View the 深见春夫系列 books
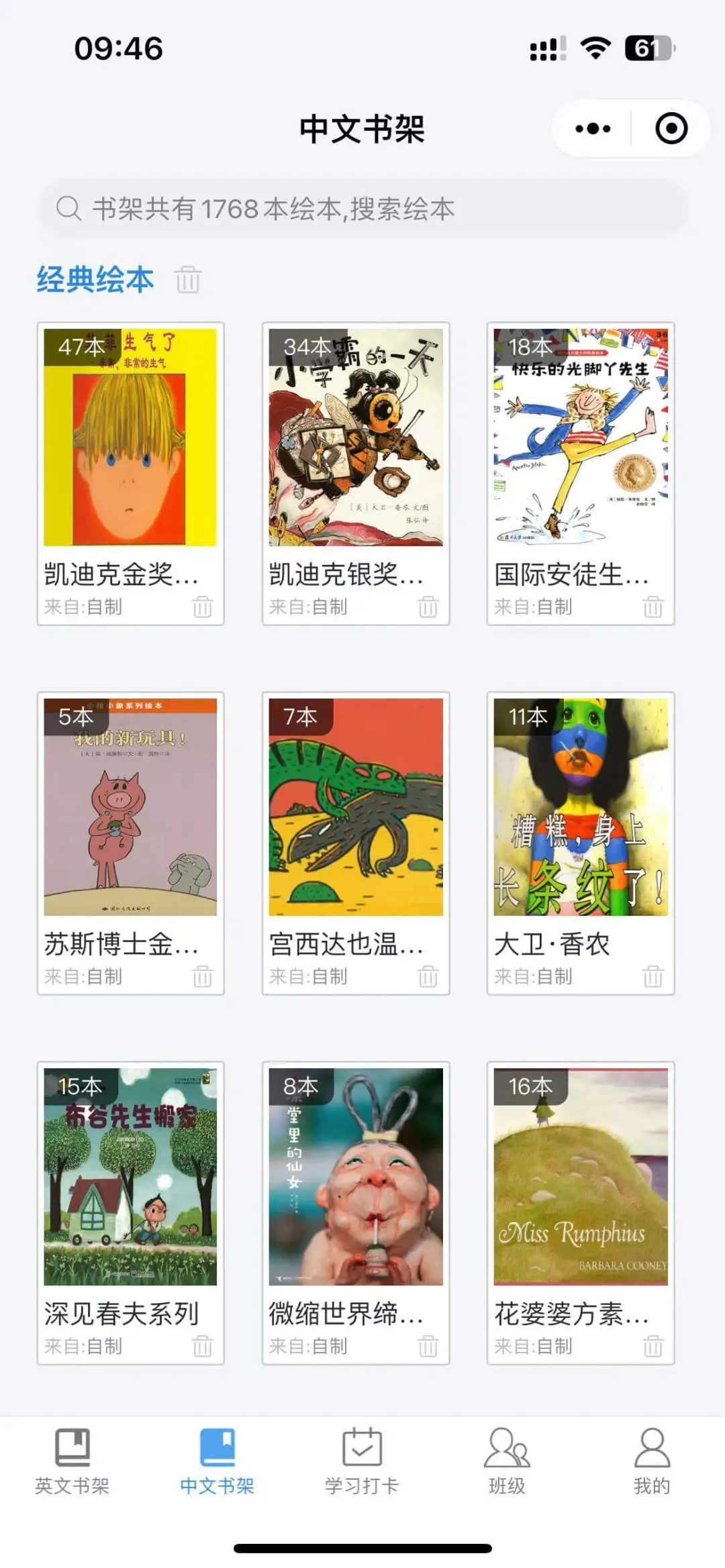725x1568 pixels. click(x=130, y=1177)
